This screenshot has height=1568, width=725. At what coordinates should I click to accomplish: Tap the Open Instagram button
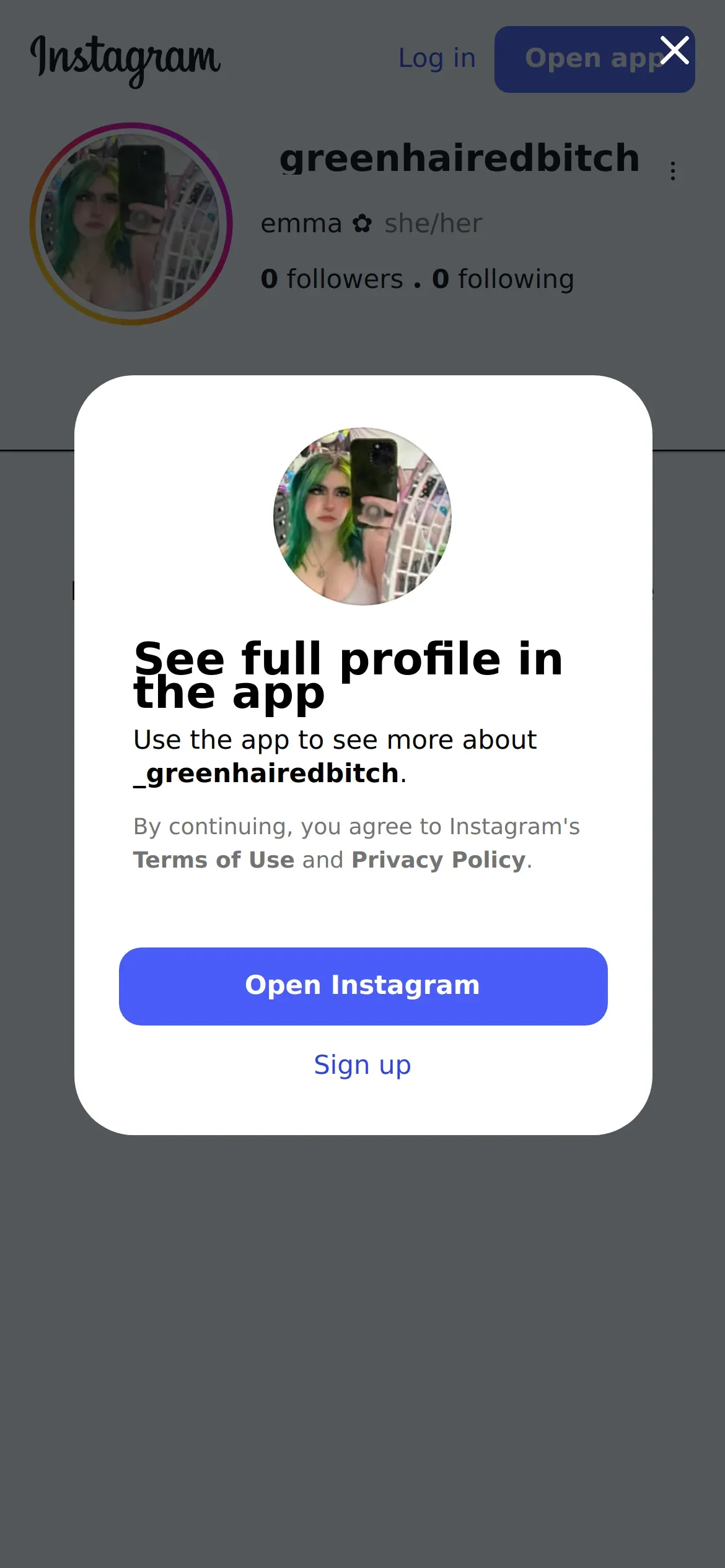coord(363,986)
